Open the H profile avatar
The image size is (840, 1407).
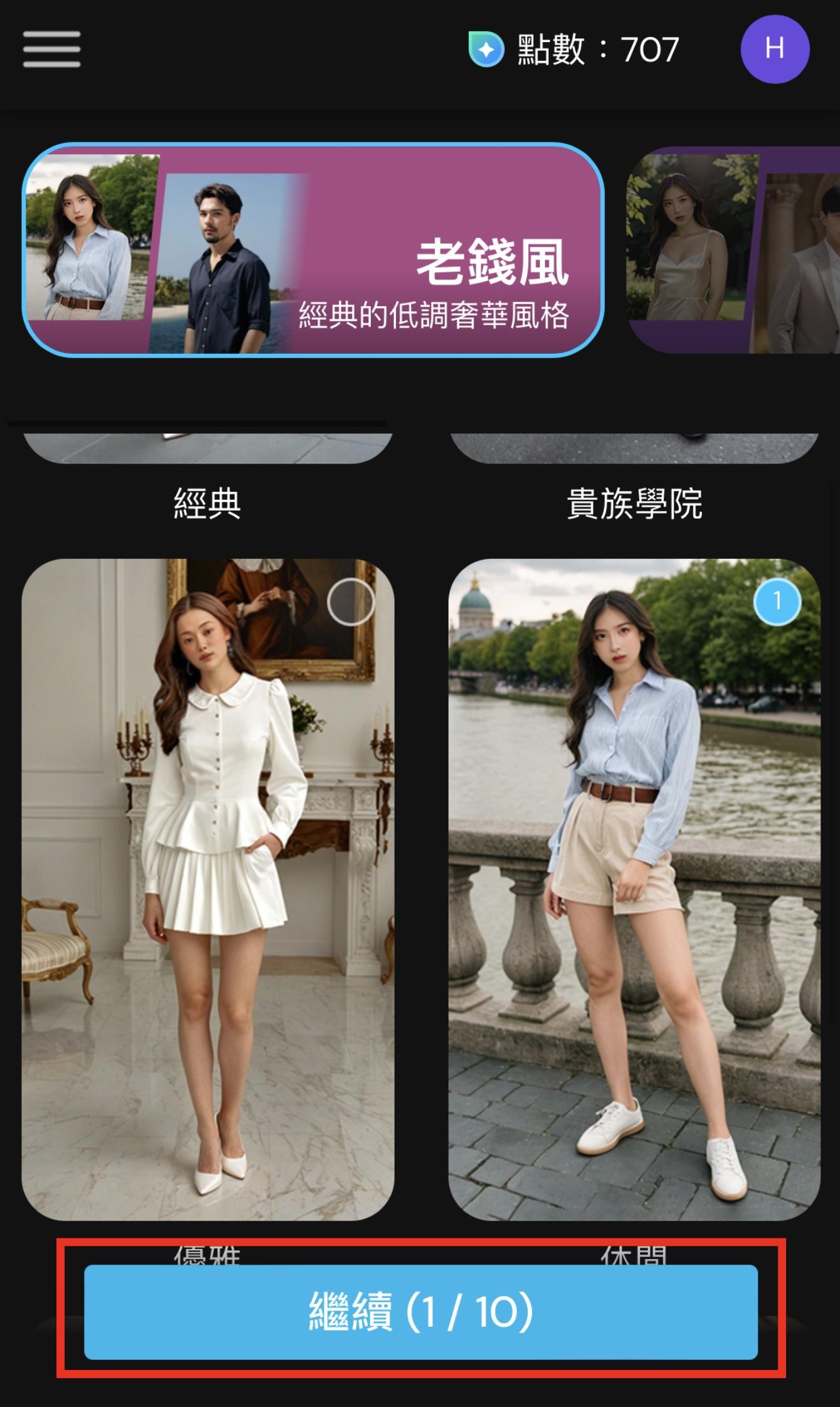point(774,49)
